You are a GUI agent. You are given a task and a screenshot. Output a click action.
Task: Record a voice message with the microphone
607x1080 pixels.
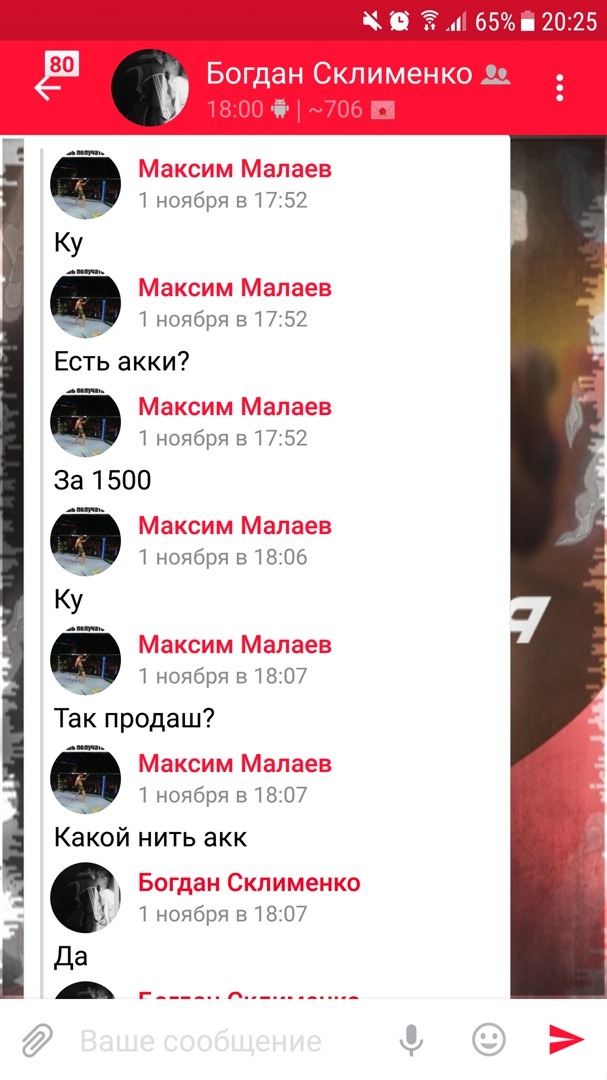click(x=411, y=1040)
